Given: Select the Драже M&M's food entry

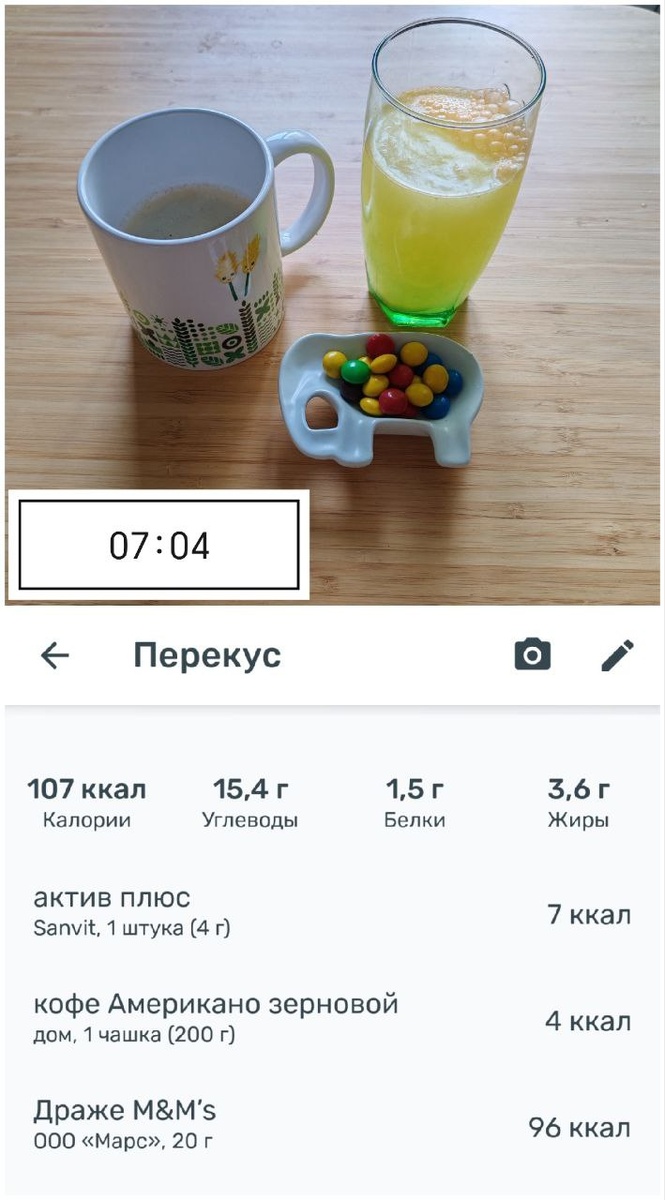Looking at the screenshot, I should [332, 1125].
